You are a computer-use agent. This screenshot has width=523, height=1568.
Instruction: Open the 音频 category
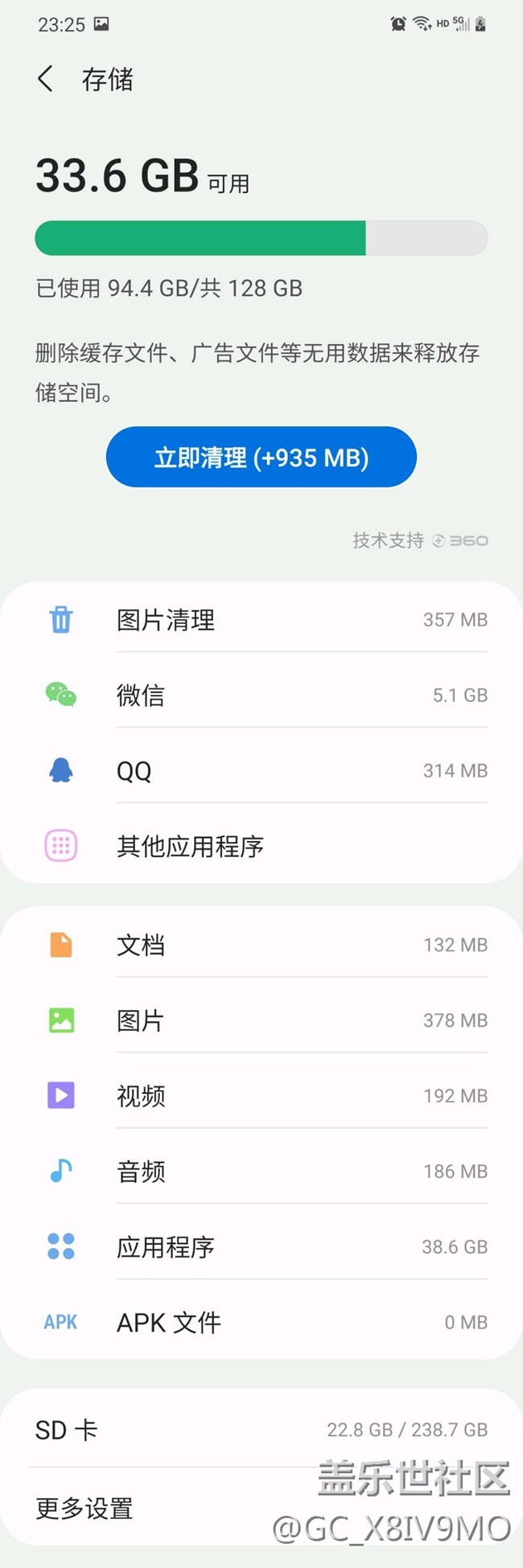tap(261, 1172)
